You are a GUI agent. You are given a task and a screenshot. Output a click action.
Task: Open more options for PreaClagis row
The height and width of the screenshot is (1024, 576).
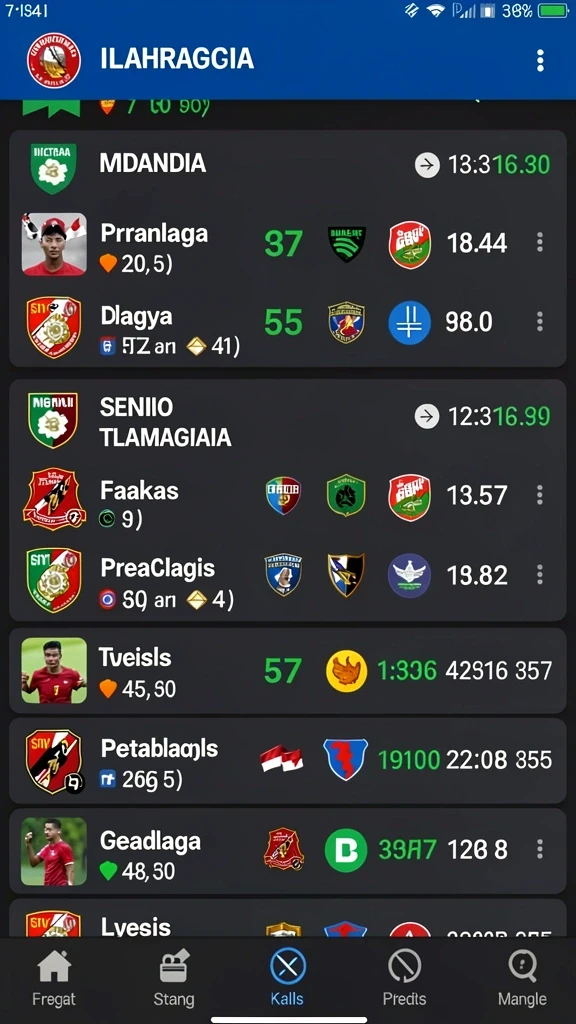(x=539, y=575)
